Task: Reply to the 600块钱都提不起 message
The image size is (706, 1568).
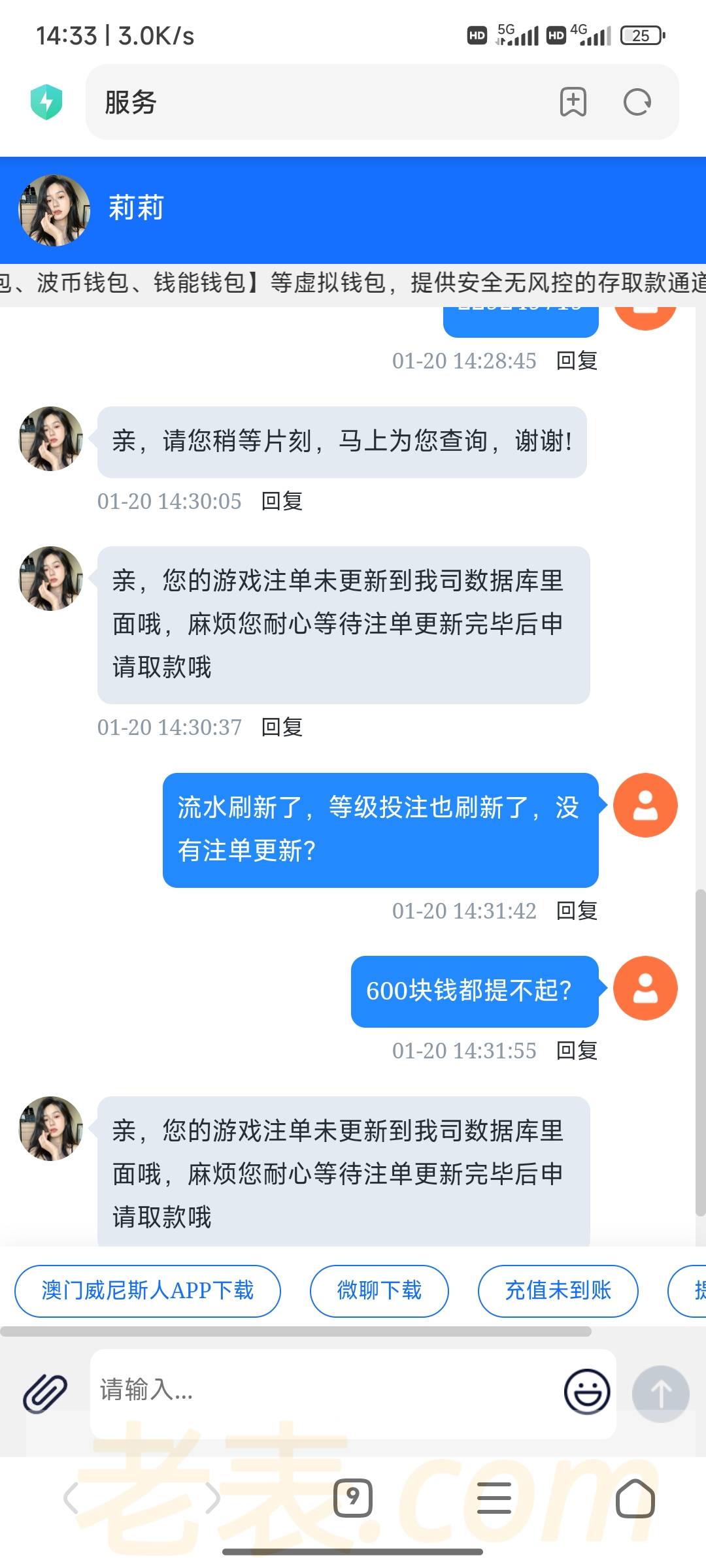Action: pyautogui.click(x=577, y=1051)
